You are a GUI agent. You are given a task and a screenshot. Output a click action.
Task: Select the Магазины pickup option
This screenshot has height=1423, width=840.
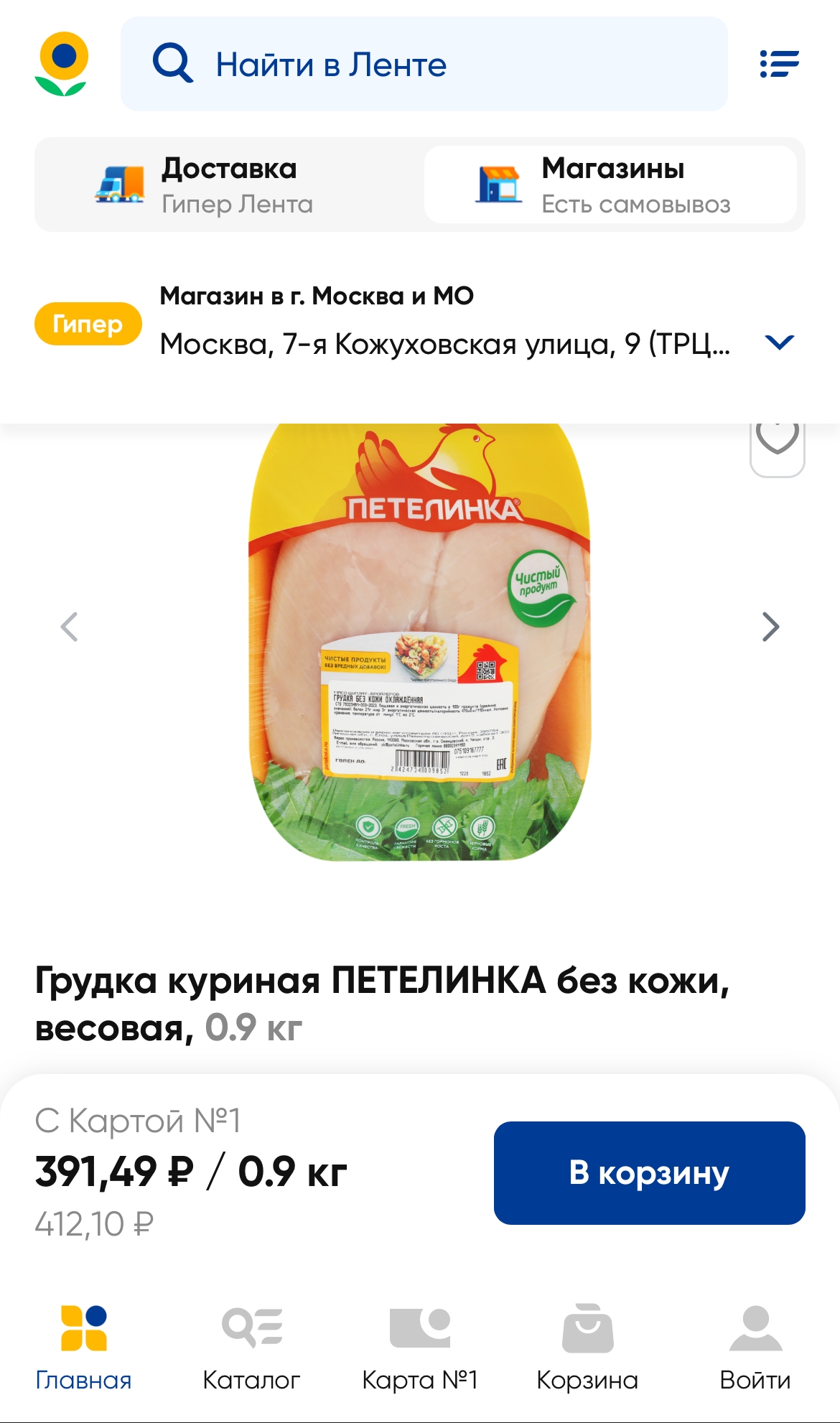[610, 185]
